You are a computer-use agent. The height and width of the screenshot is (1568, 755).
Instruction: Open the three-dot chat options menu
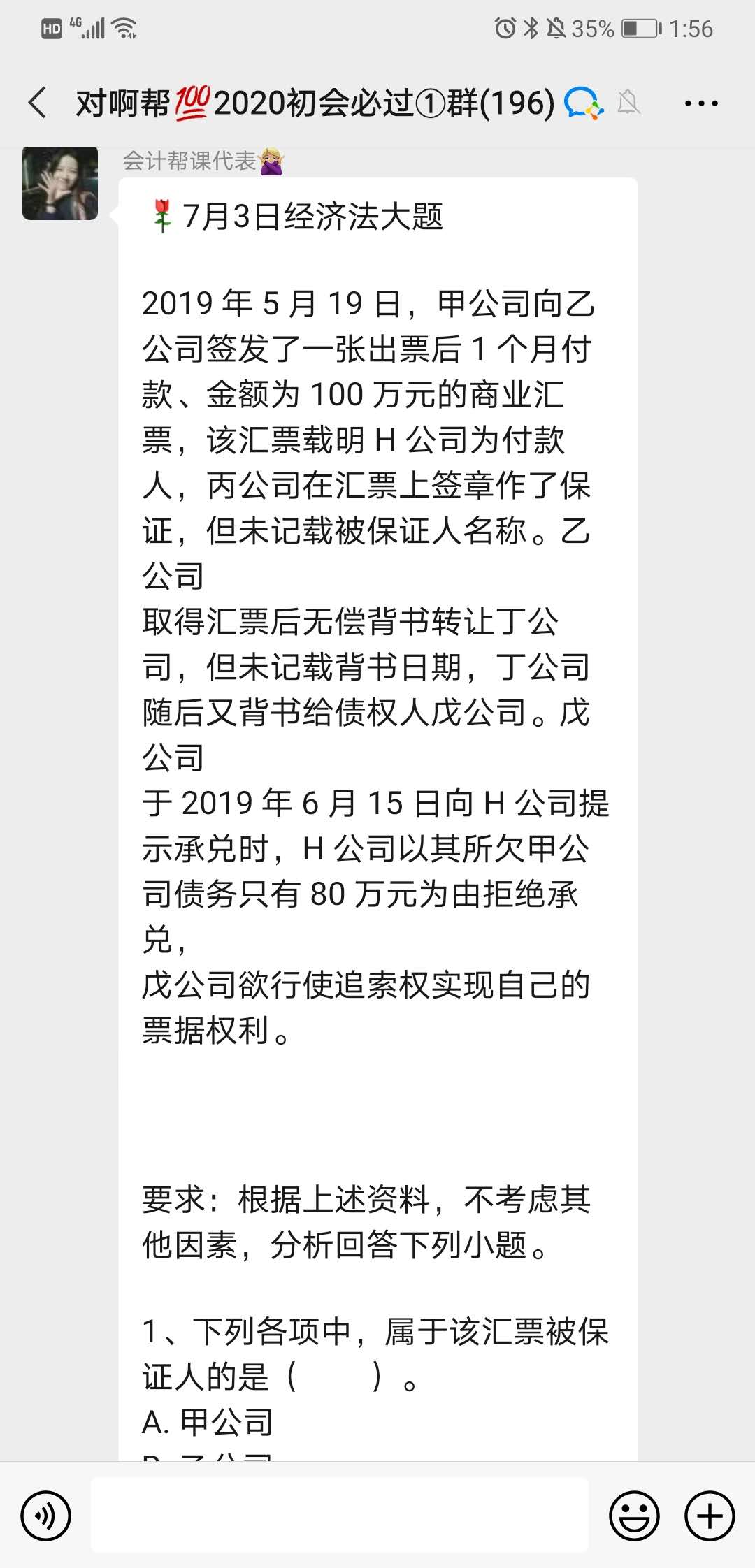(x=700, y=103)
